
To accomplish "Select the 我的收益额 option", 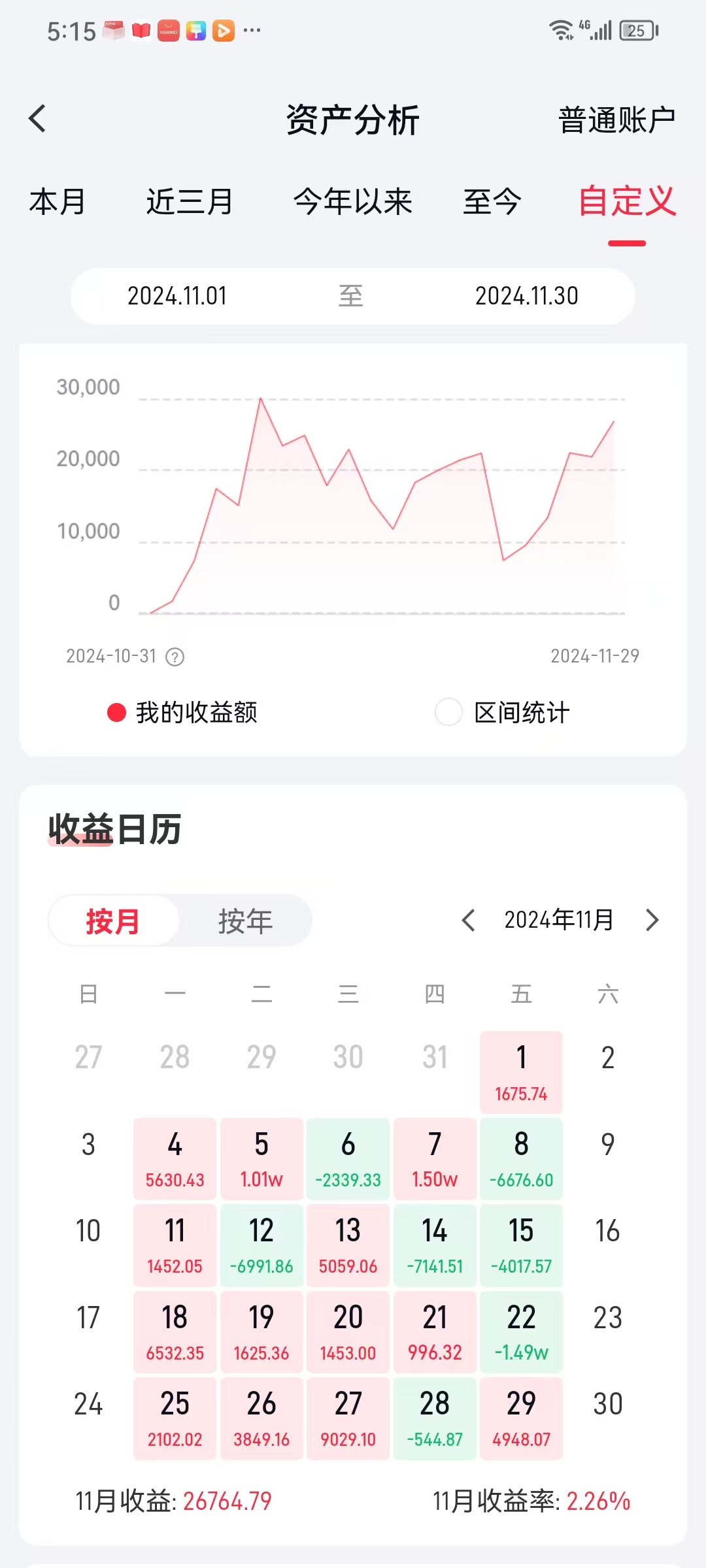I will (x=183, y=712).
